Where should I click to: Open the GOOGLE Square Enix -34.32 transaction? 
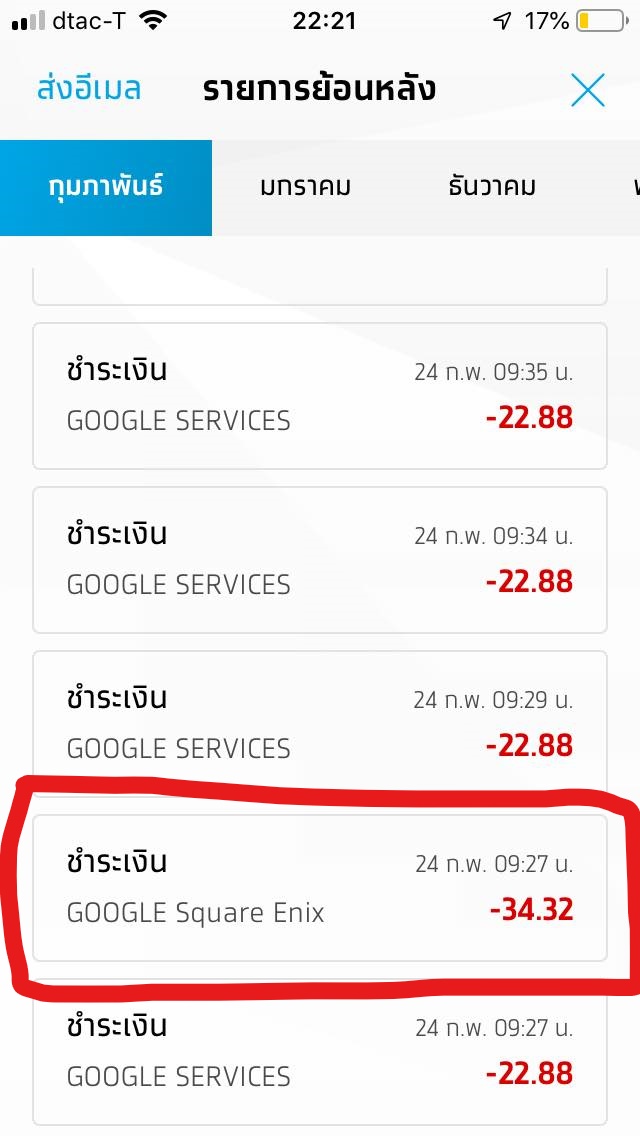point(320,888)
